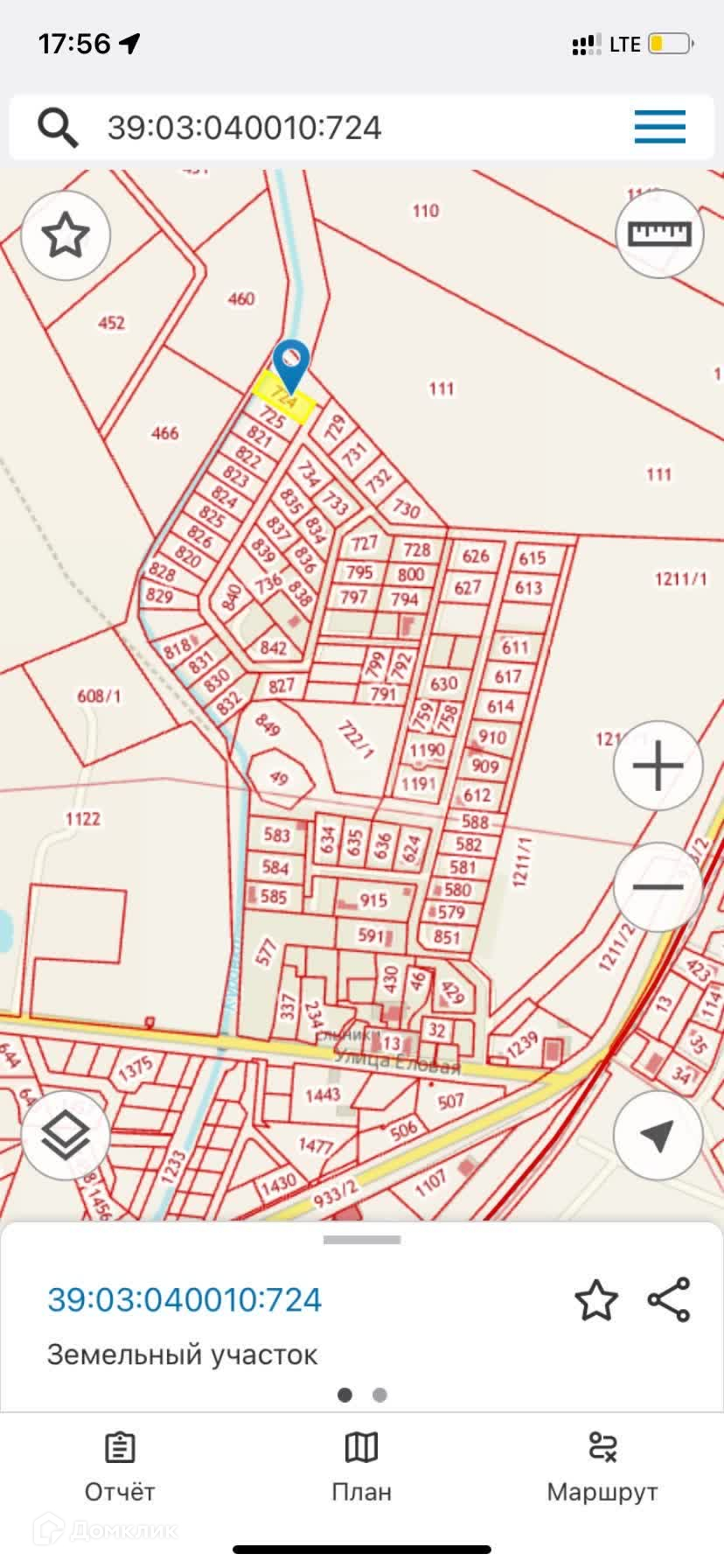Open the hamburger menu

coord(659,128)
